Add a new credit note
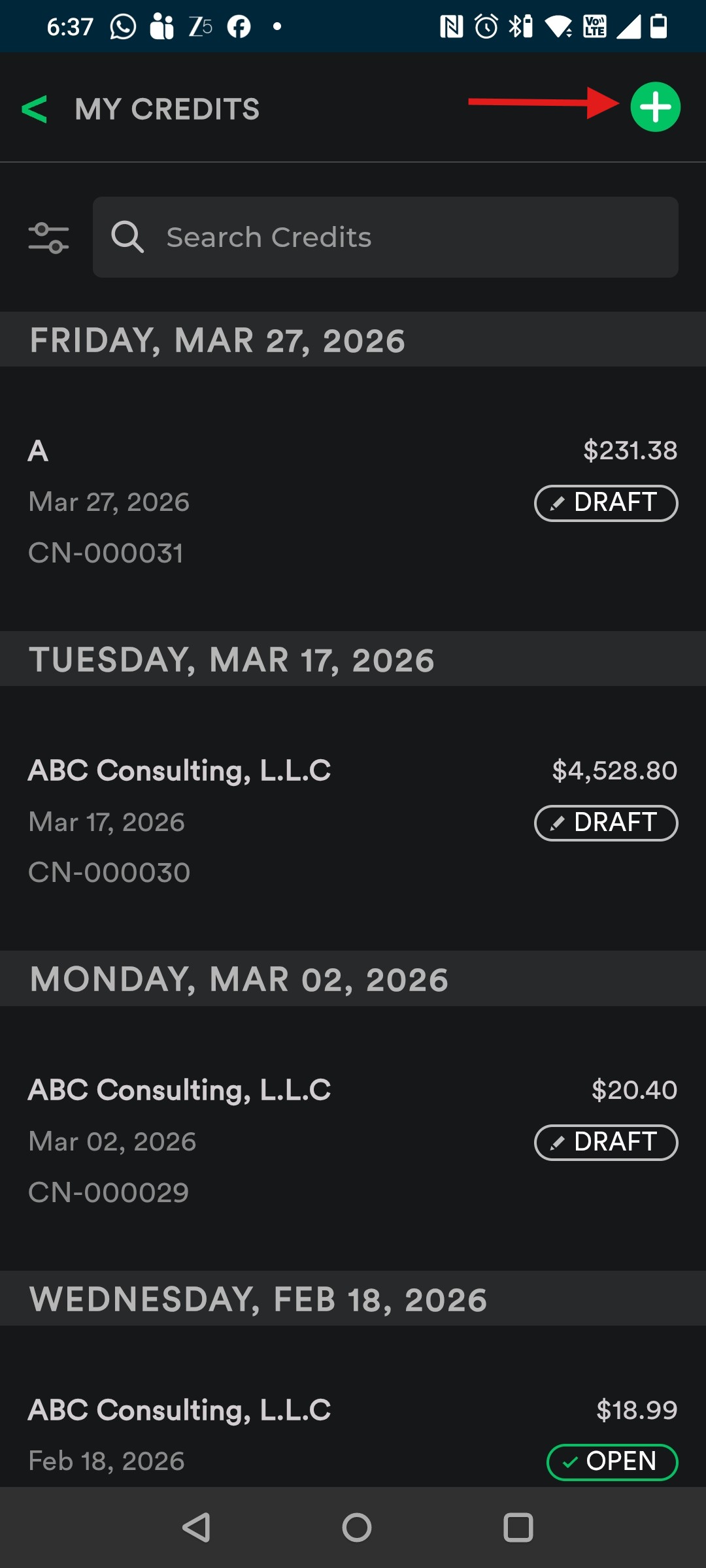706x1568 pixels. pyautogui.click(x=655, y=107)
